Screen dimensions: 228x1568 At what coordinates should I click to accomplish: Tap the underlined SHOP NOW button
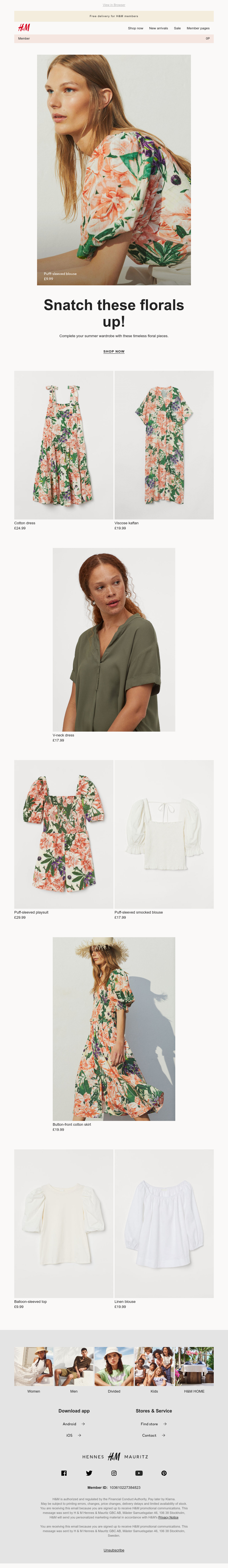pyautogui.click(x=114, y=351)
